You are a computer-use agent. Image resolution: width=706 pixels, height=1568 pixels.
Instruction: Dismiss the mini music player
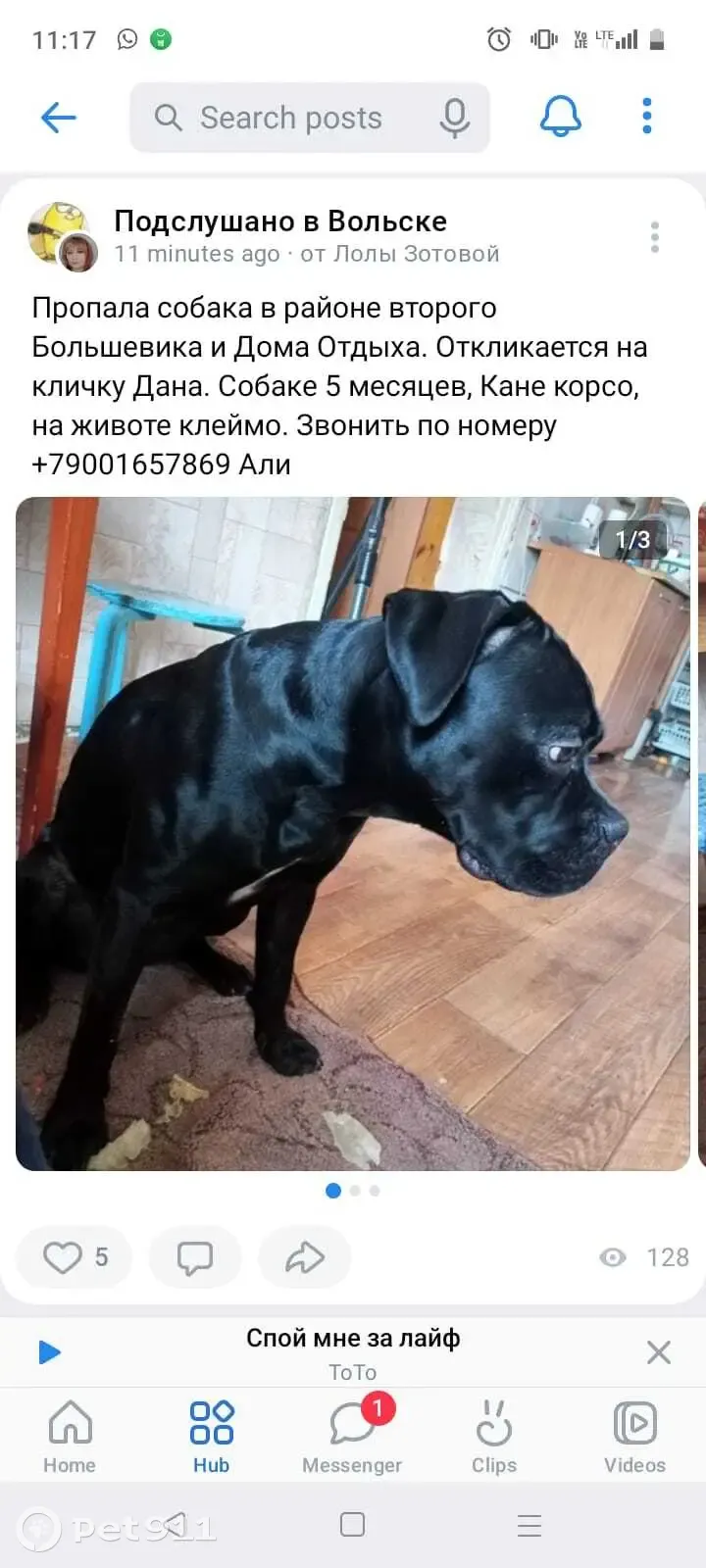659,1353
